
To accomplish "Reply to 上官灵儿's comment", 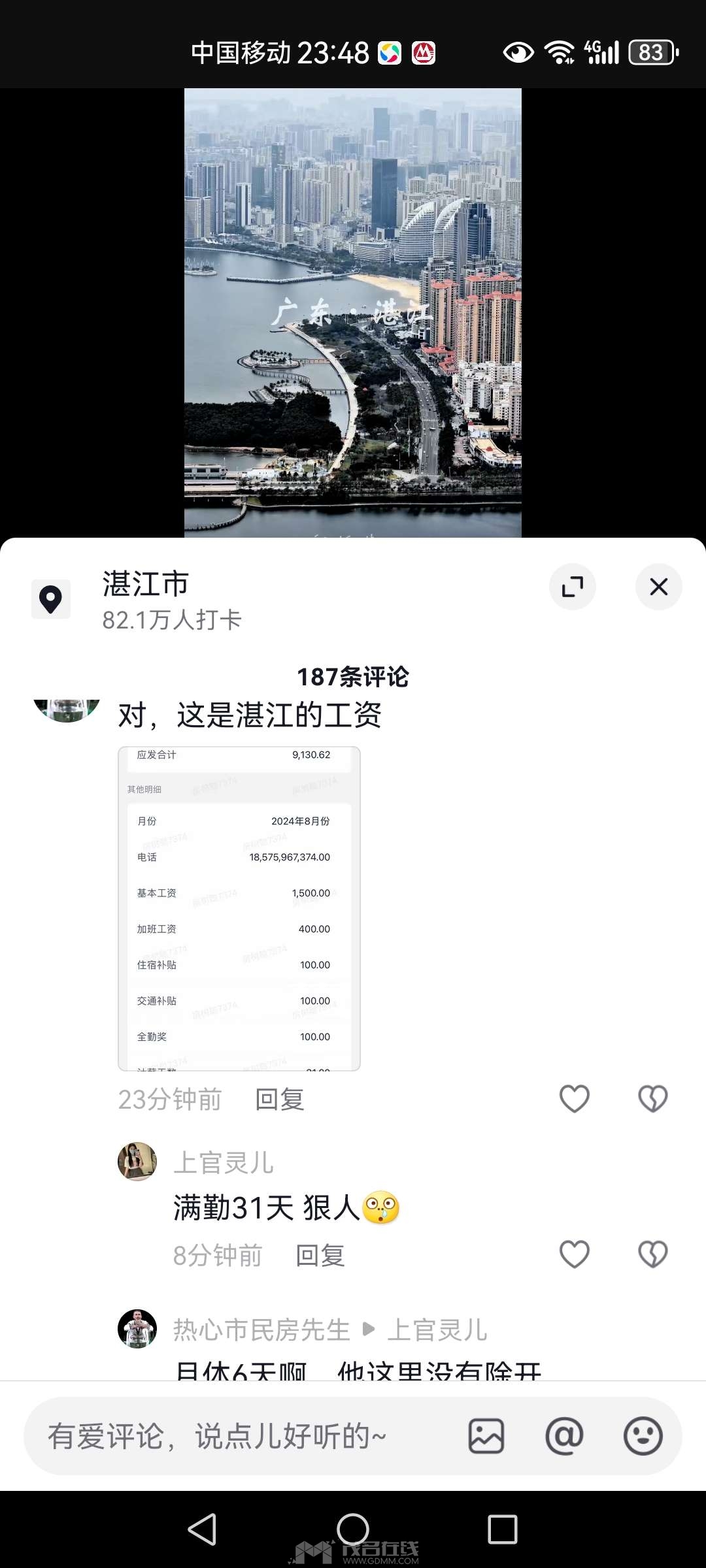I will (320, 1255).
